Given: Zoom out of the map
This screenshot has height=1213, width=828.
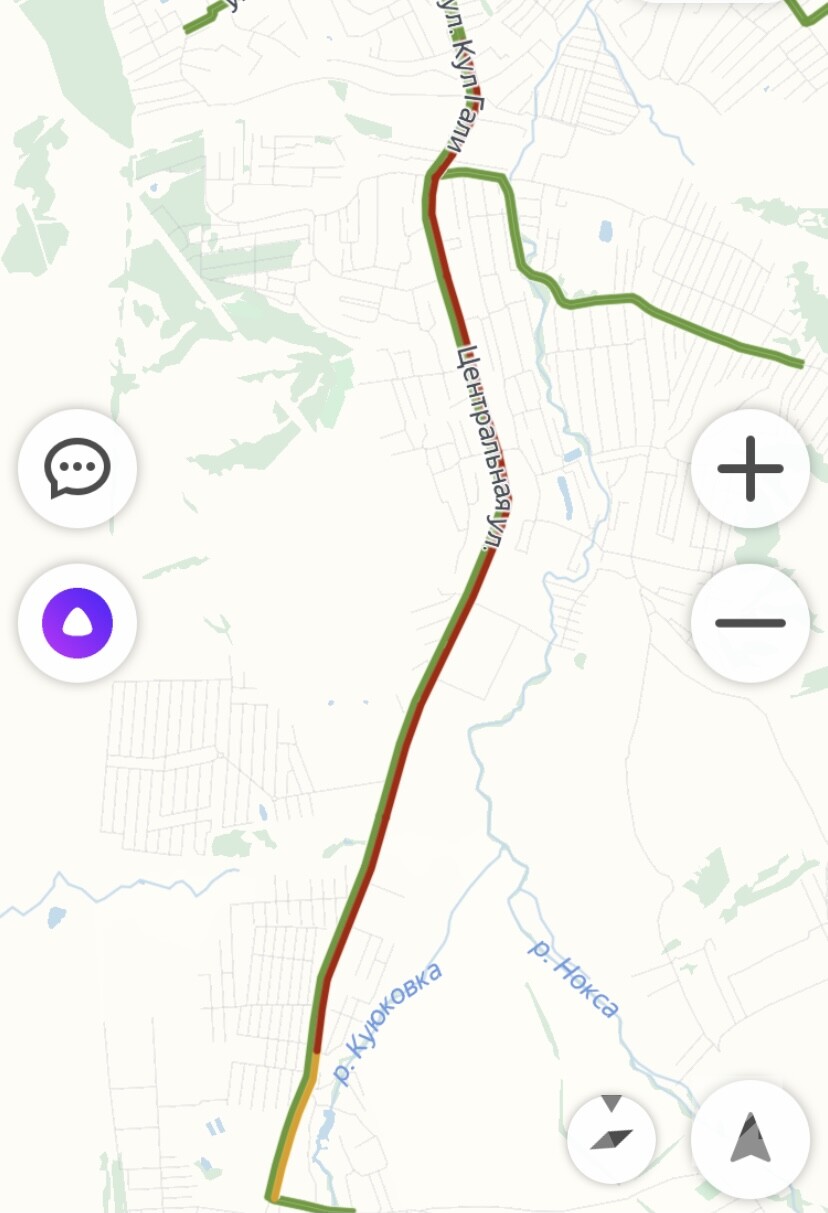Looking at the screenshot, I should click(750, 623).
